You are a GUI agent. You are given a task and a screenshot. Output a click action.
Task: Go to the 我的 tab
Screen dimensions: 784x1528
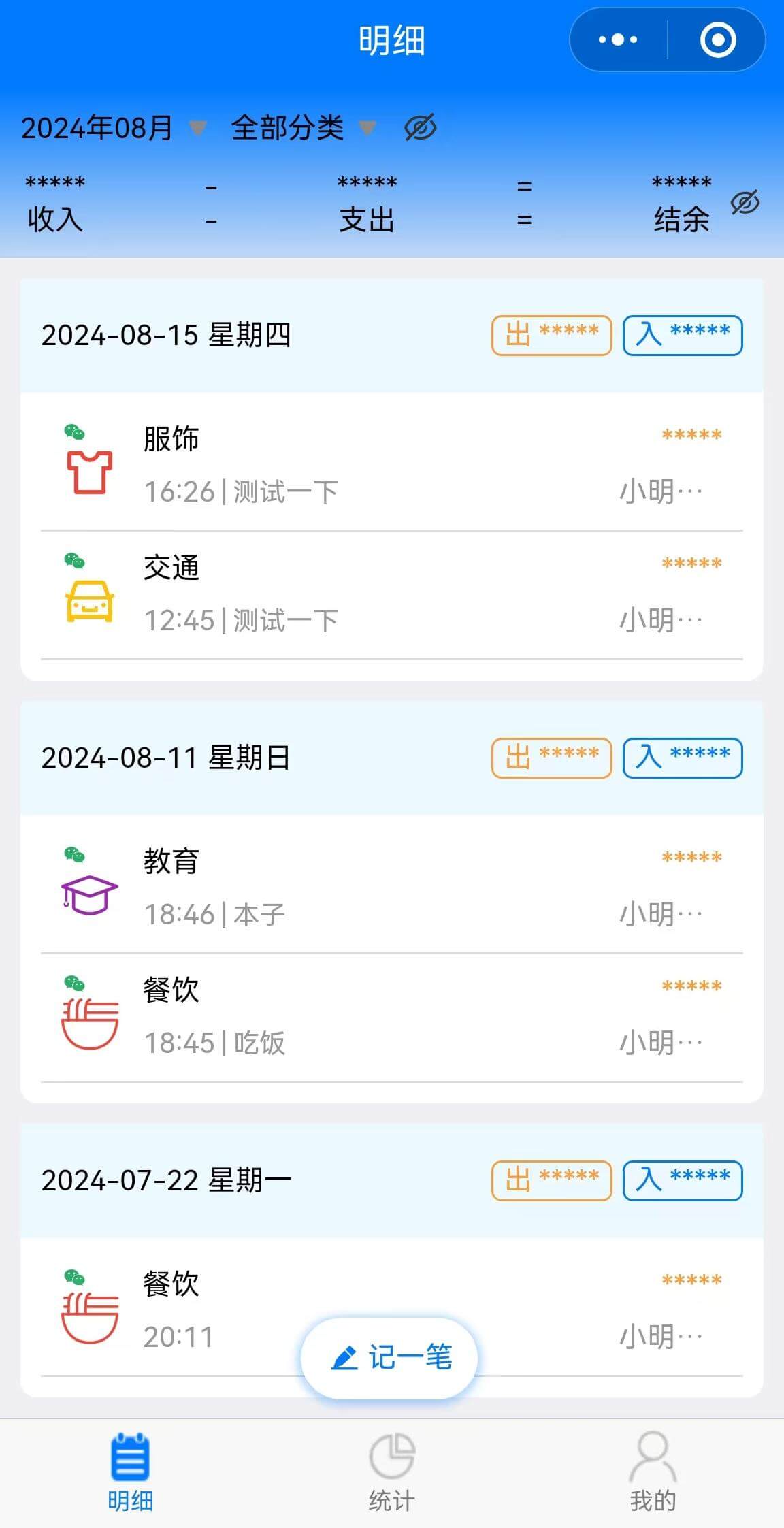652,1472
